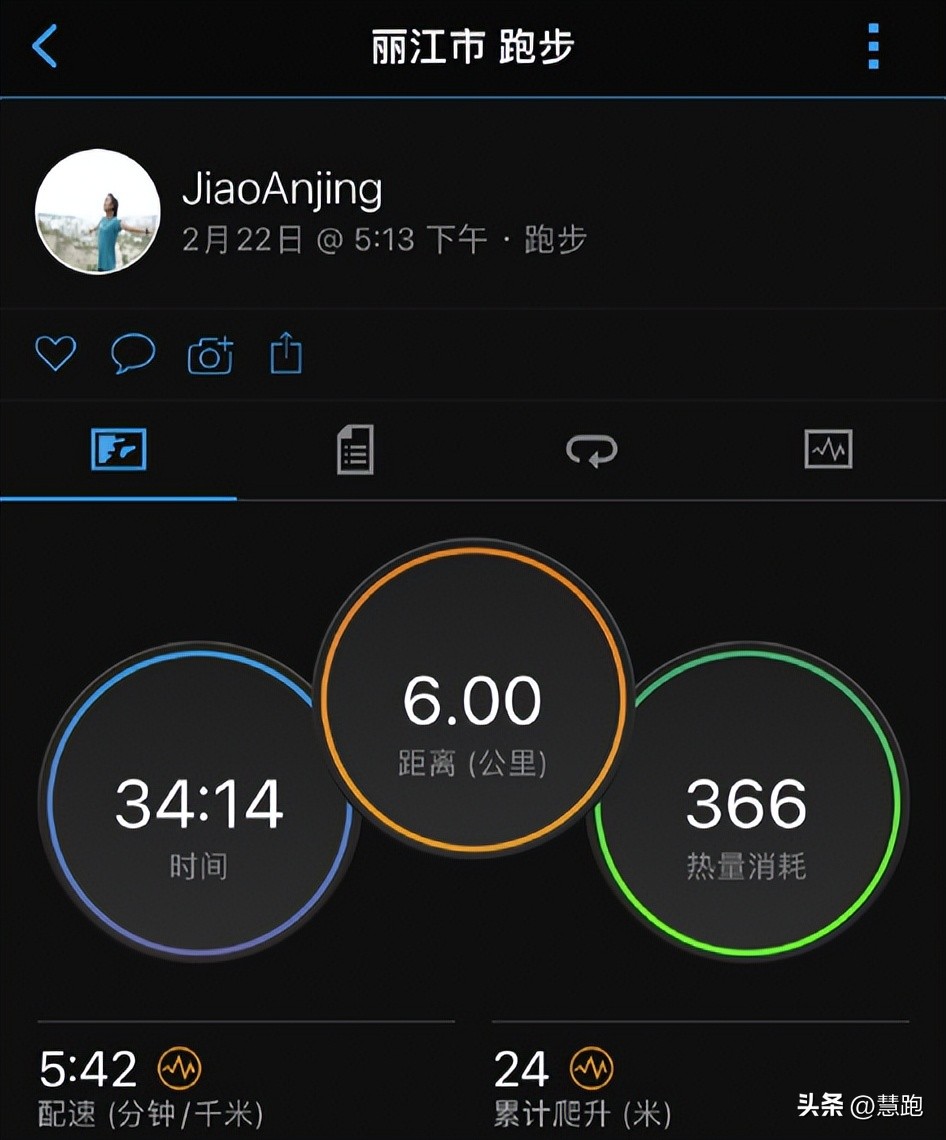Switch to the laps tab
The image size is (946, 1140).
tap(592, 450)
